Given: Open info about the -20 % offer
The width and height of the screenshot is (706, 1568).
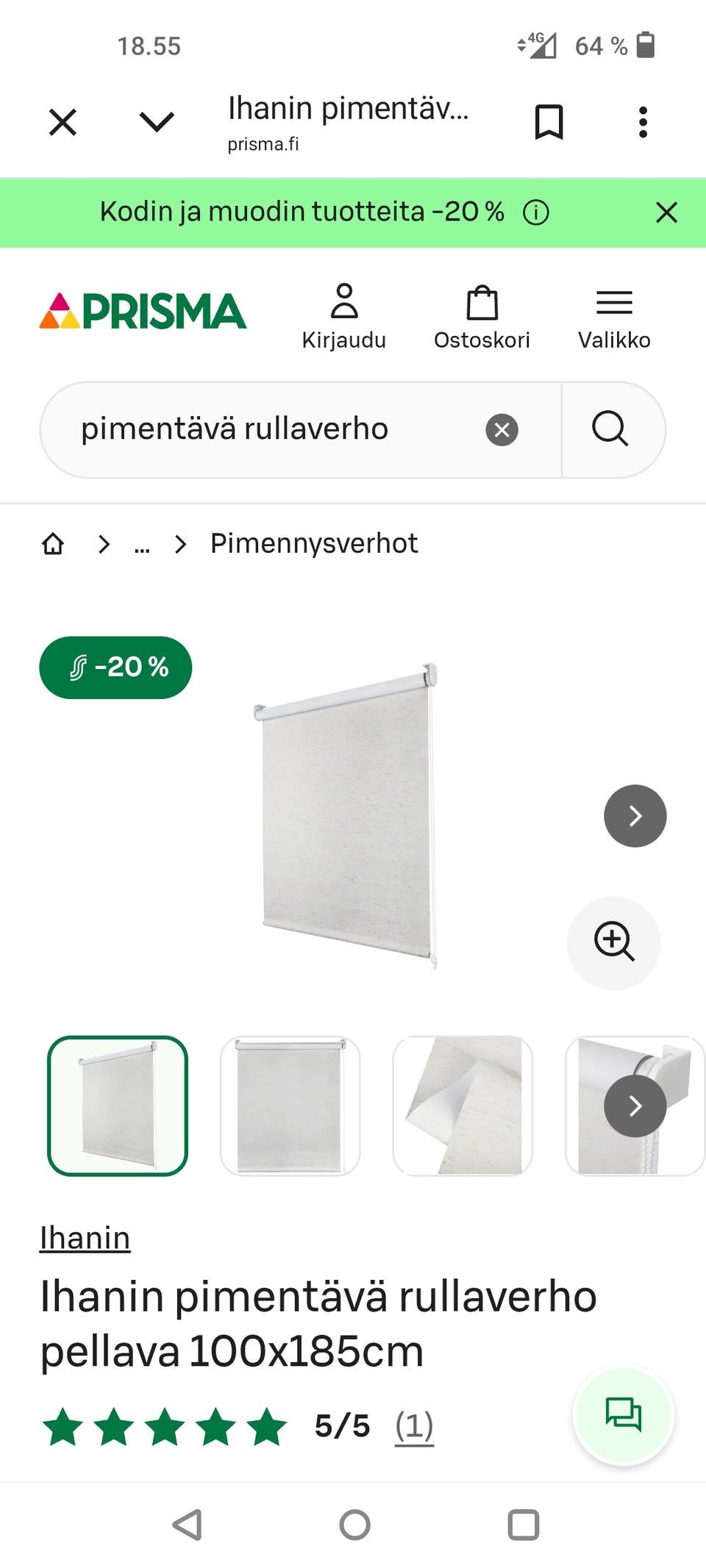Looking at the screenshot, I should click(x=536, y=213).
